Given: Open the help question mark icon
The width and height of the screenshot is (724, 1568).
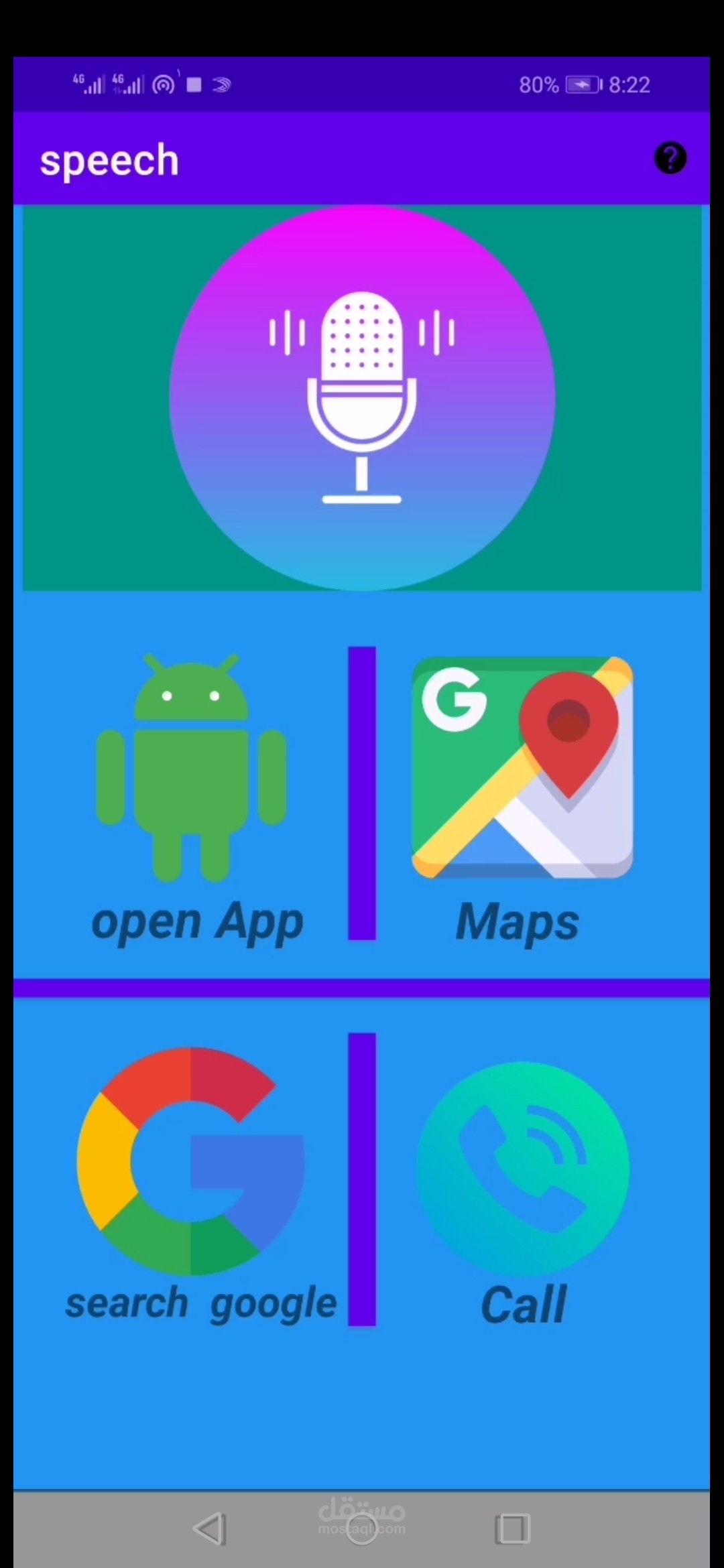Looking at the screenshot, I should 670,158.
